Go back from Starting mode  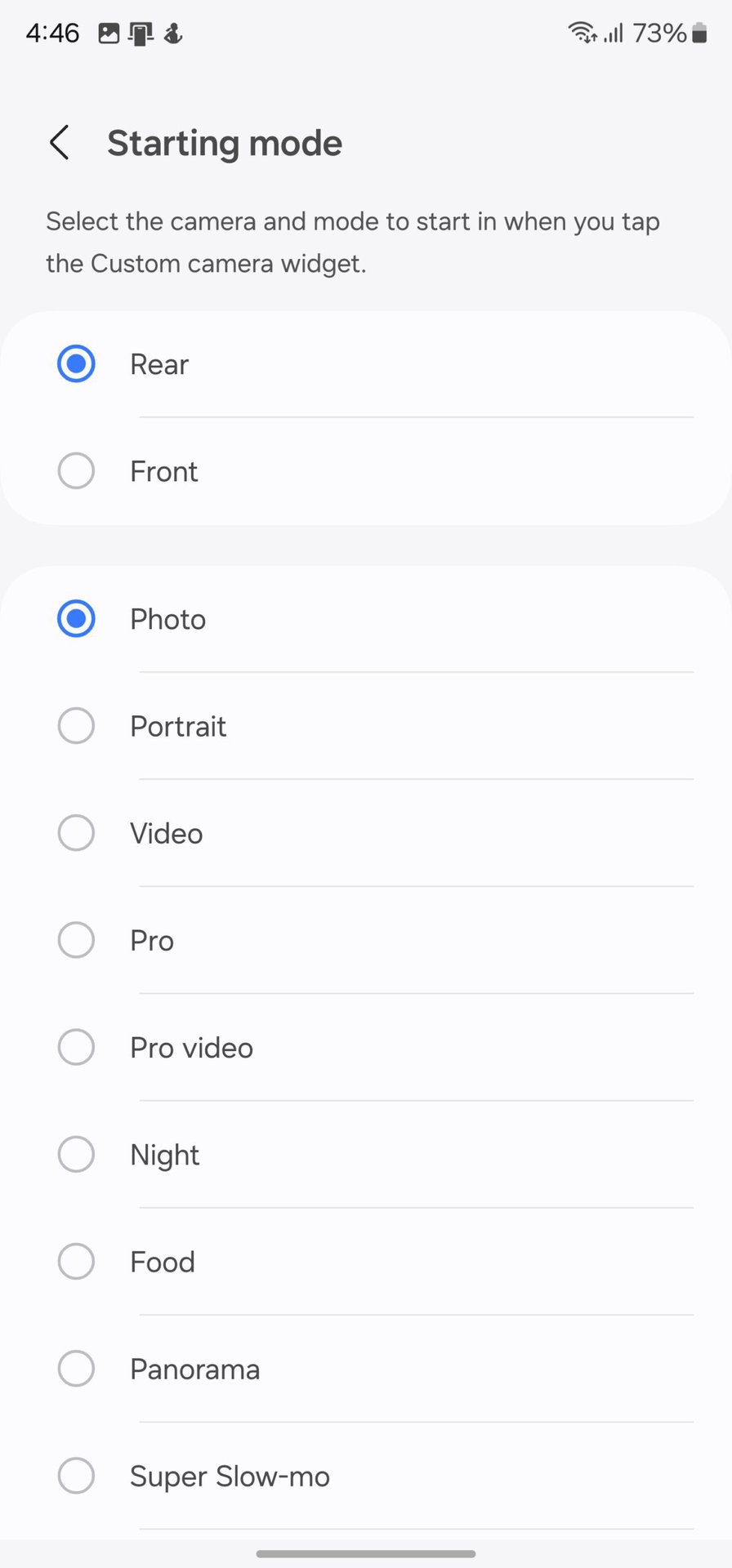pos(60,143)
